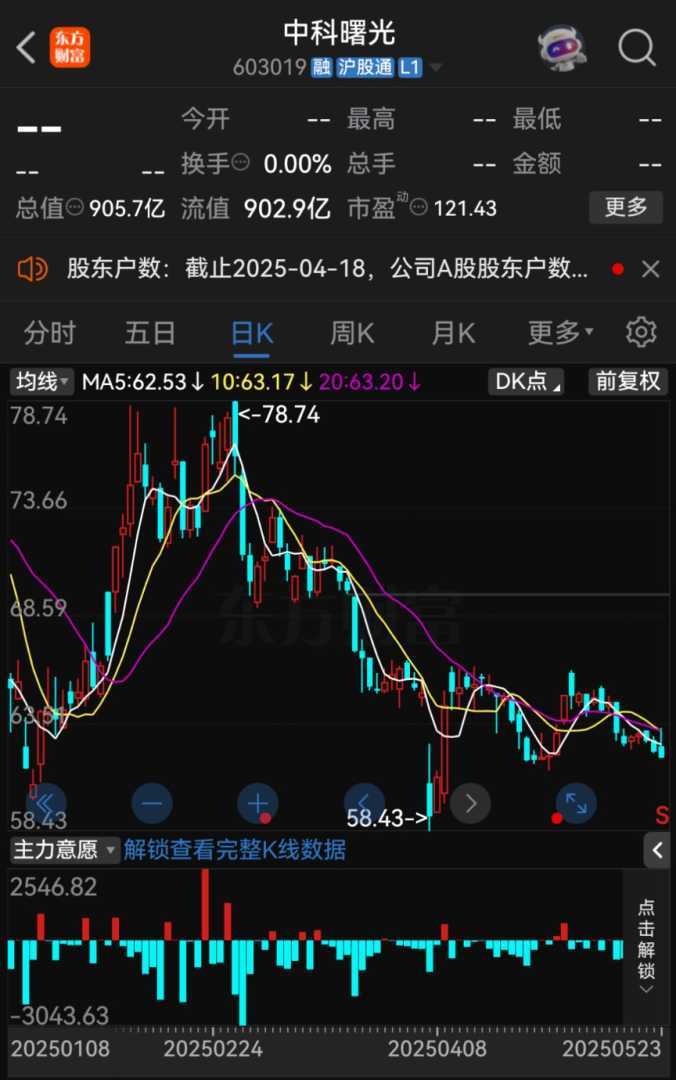Switch to the 周K chart tab
Screen dimensions: 676x1080
(352, 332)
